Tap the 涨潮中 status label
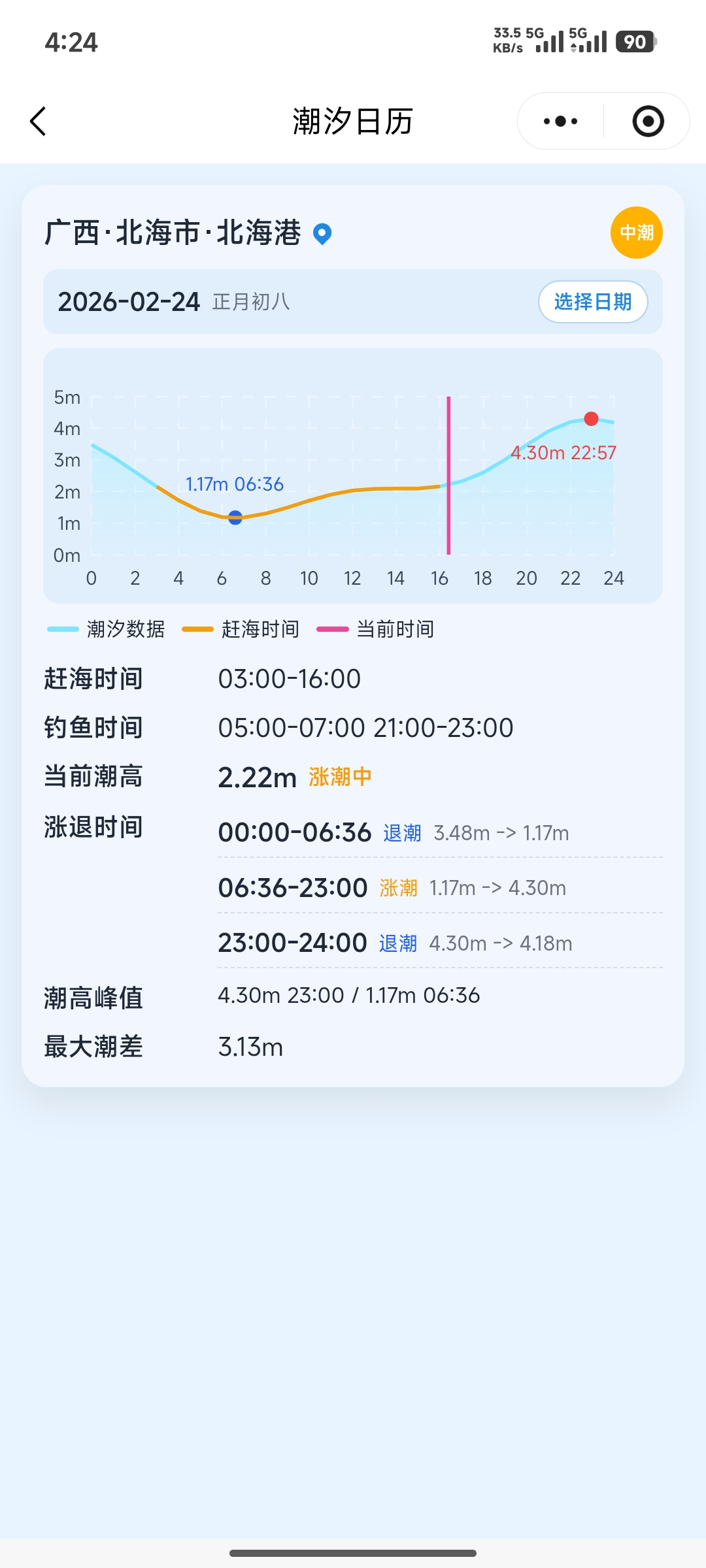The height and width of the screenshot is (1568, 706). point(339,777)
